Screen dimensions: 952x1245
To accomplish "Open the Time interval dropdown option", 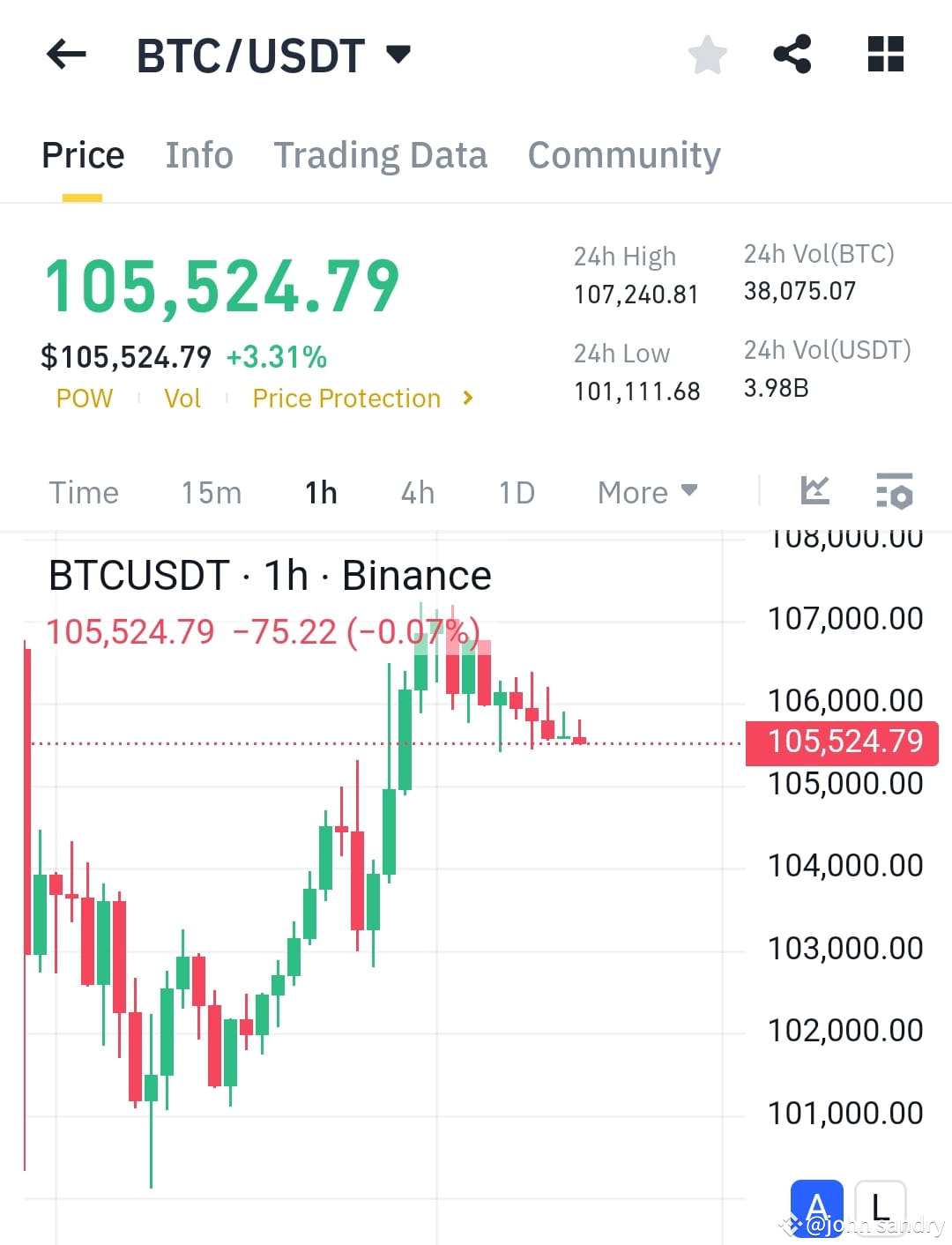I will pos(84,492).
